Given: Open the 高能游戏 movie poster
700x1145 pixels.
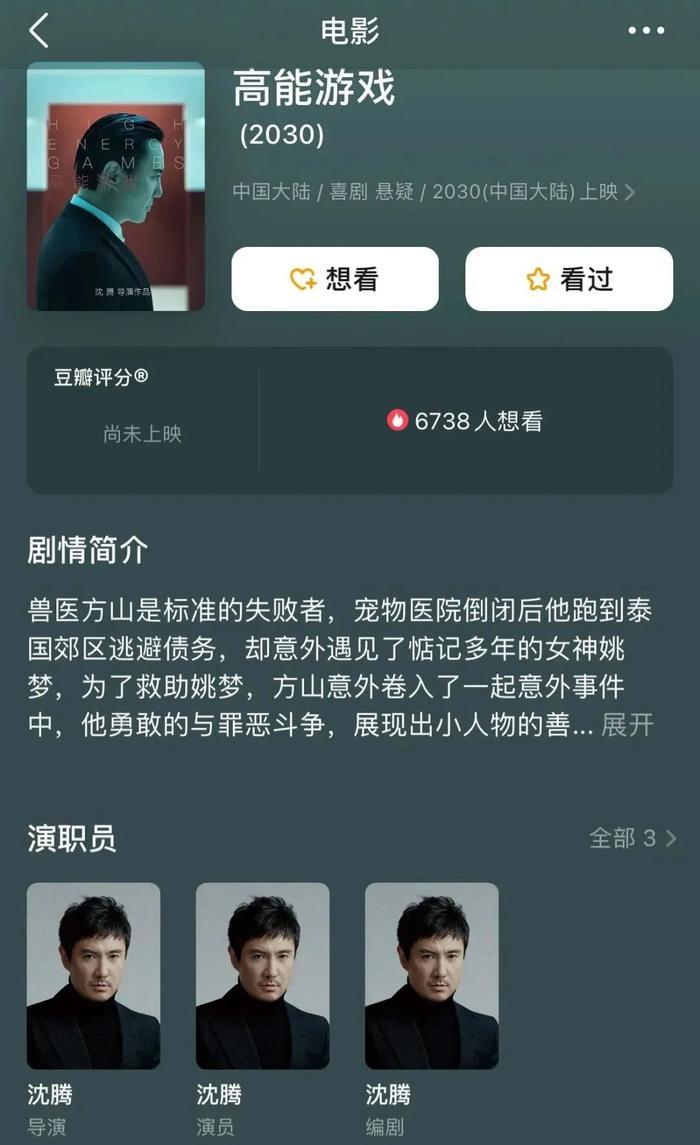Looking at the screenshot, I should [116, 187].
